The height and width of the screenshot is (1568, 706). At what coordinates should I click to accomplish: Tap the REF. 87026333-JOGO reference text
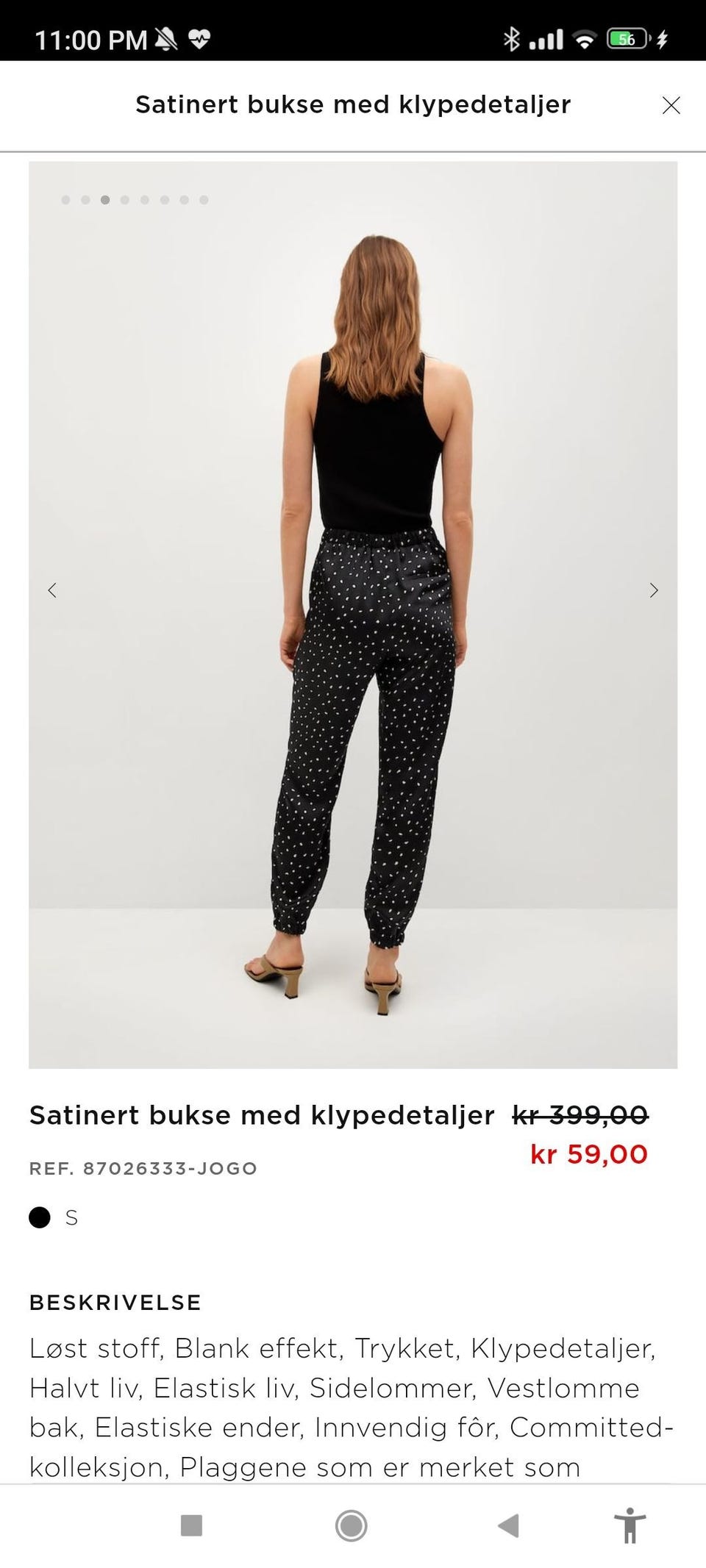tap(142, 1167)
